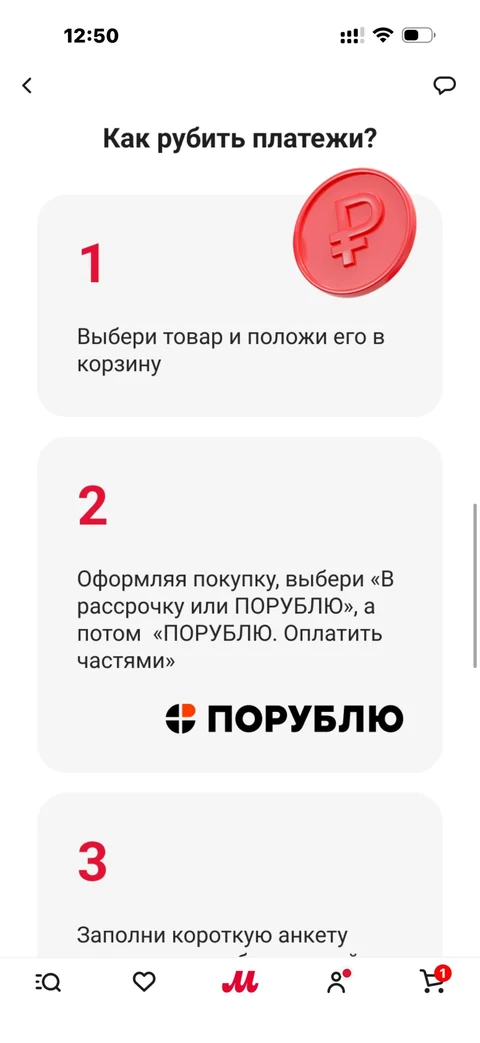Open the shopping cart tab
Image resolution: width=480 pixels, height=1043 pixels.
435,980
